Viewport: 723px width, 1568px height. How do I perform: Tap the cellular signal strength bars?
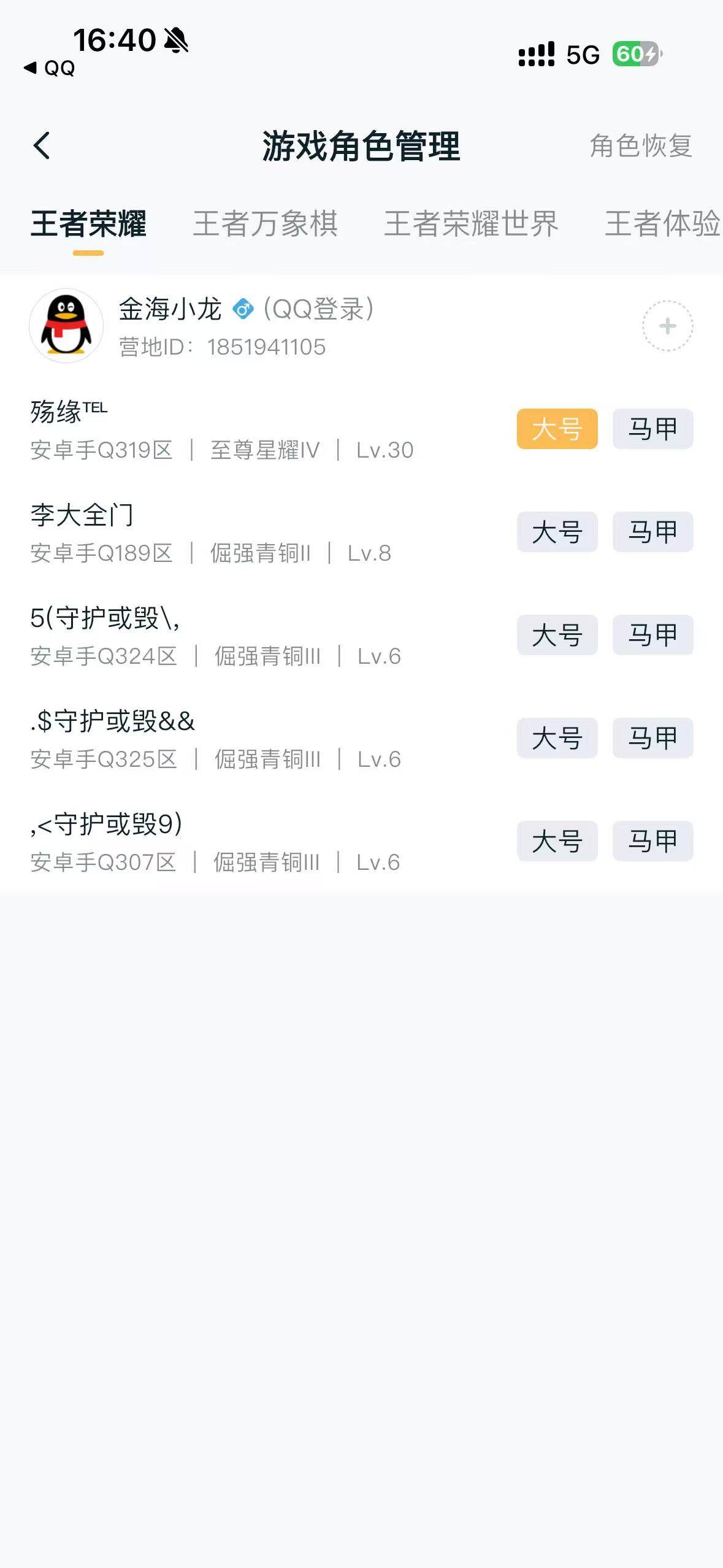pyautogui.click(x=535, y=55)
